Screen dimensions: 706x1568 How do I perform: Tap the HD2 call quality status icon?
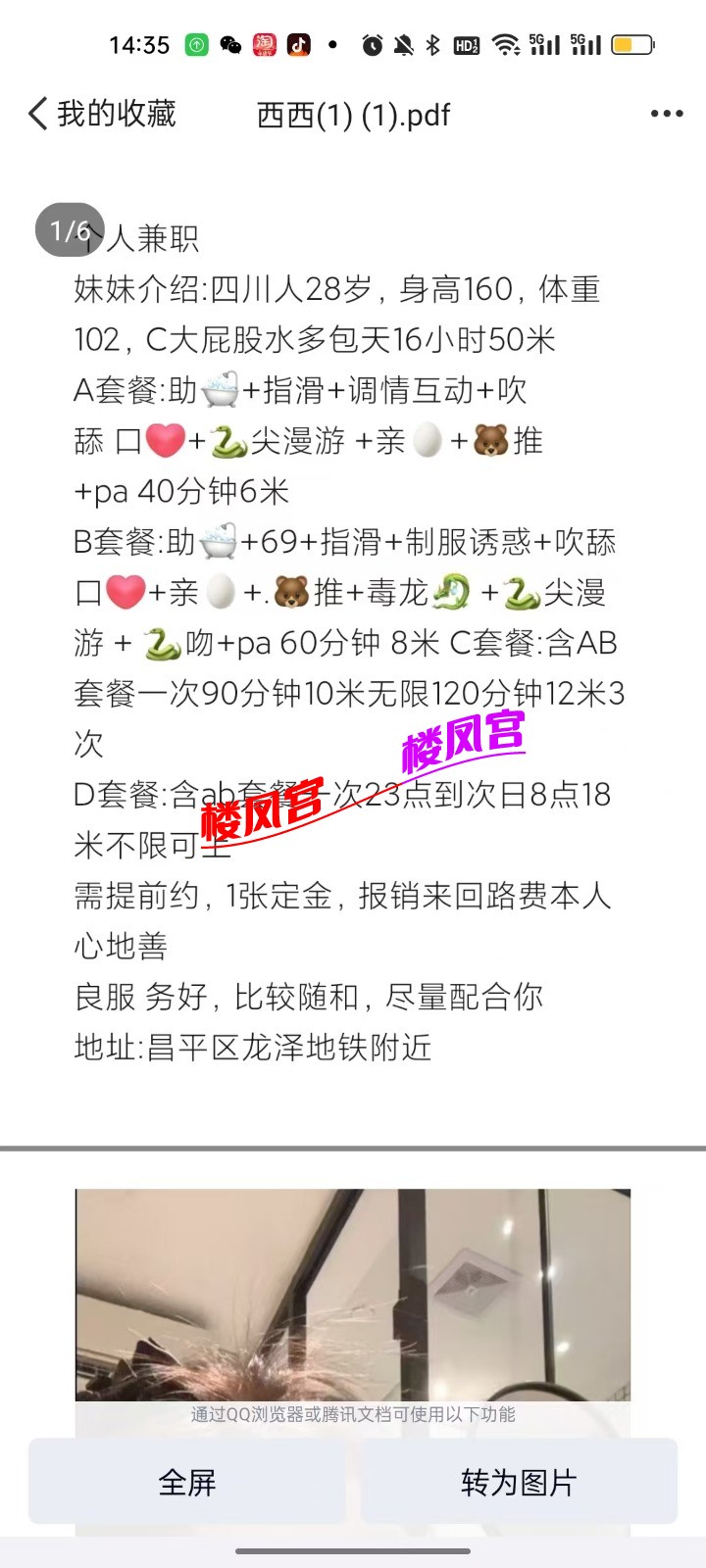pyautogui.click(x=465, y=44)
